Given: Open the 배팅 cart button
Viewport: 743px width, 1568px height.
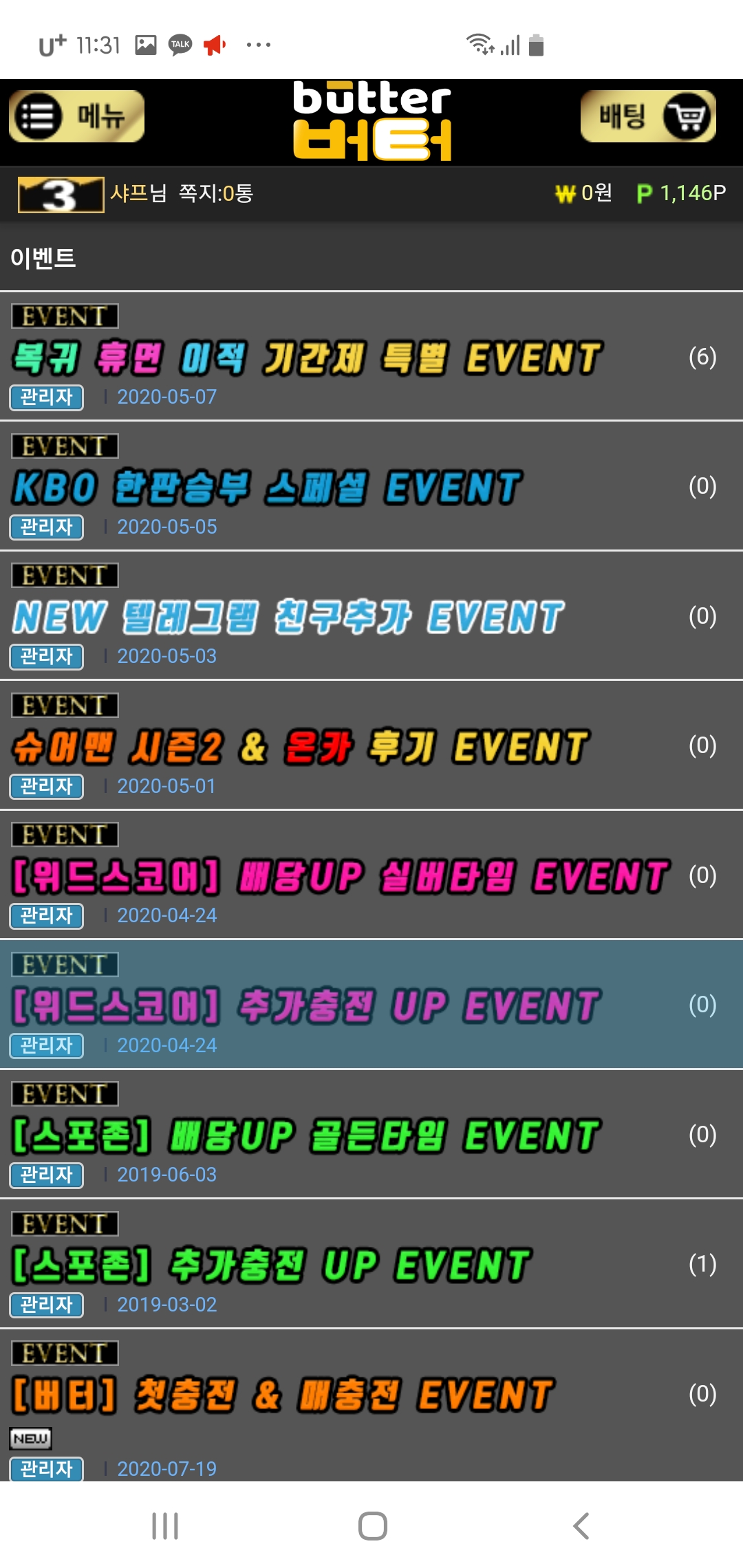Looking at the screenshot, I should pos(648,116).
